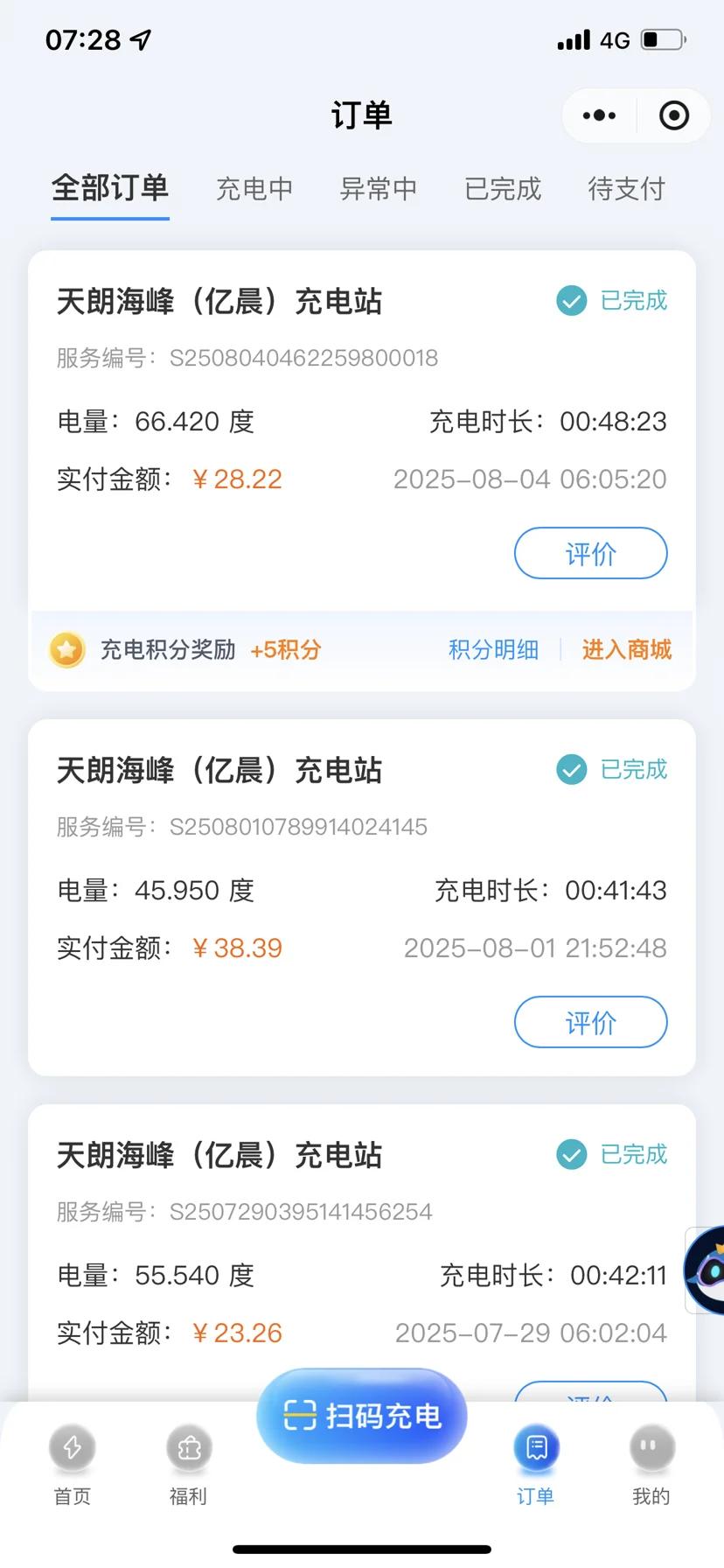Open the floating assistant mascot

[705, 1270]
